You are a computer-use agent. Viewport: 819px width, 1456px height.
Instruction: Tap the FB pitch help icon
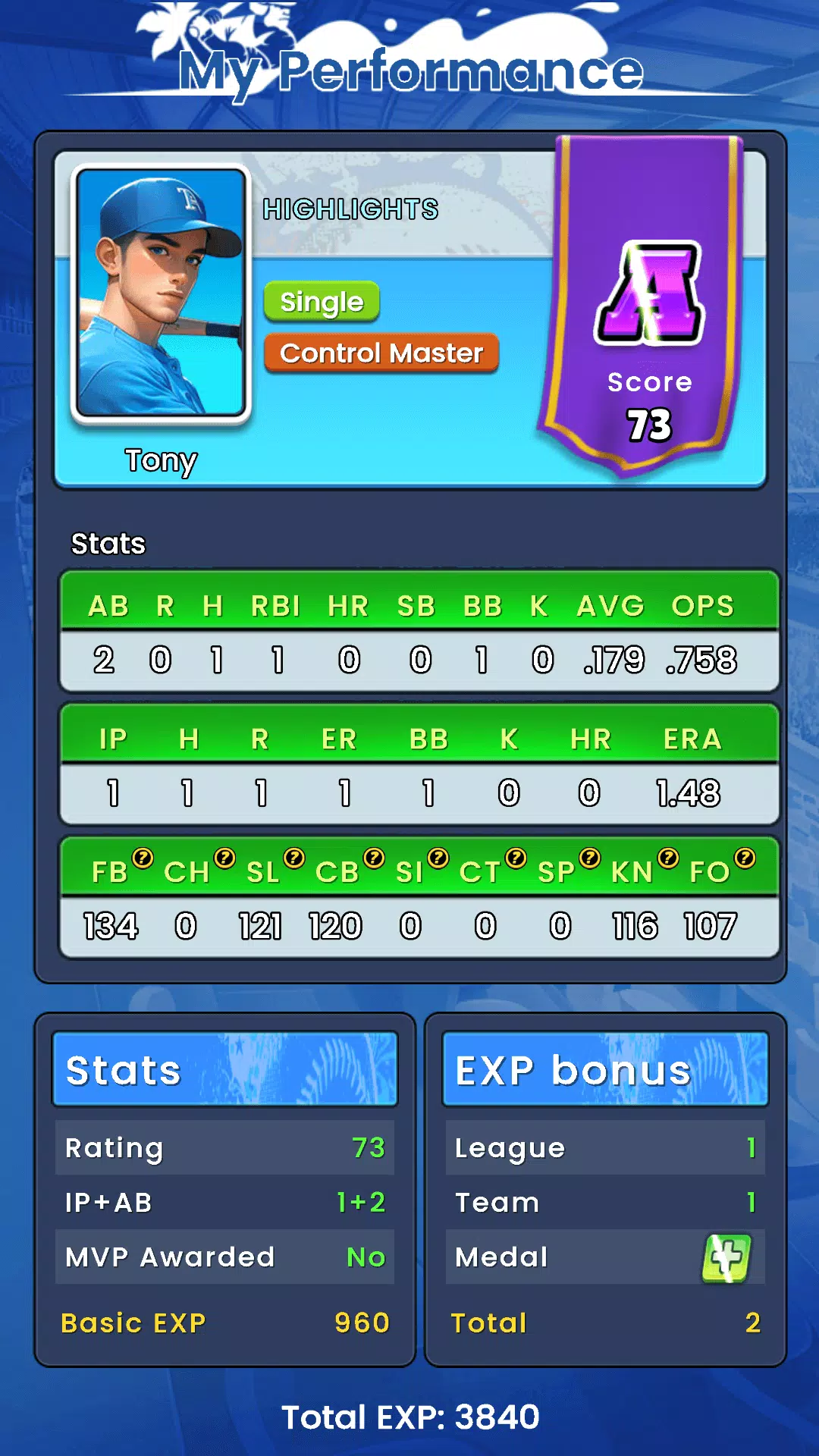click(x=143, y=858)
